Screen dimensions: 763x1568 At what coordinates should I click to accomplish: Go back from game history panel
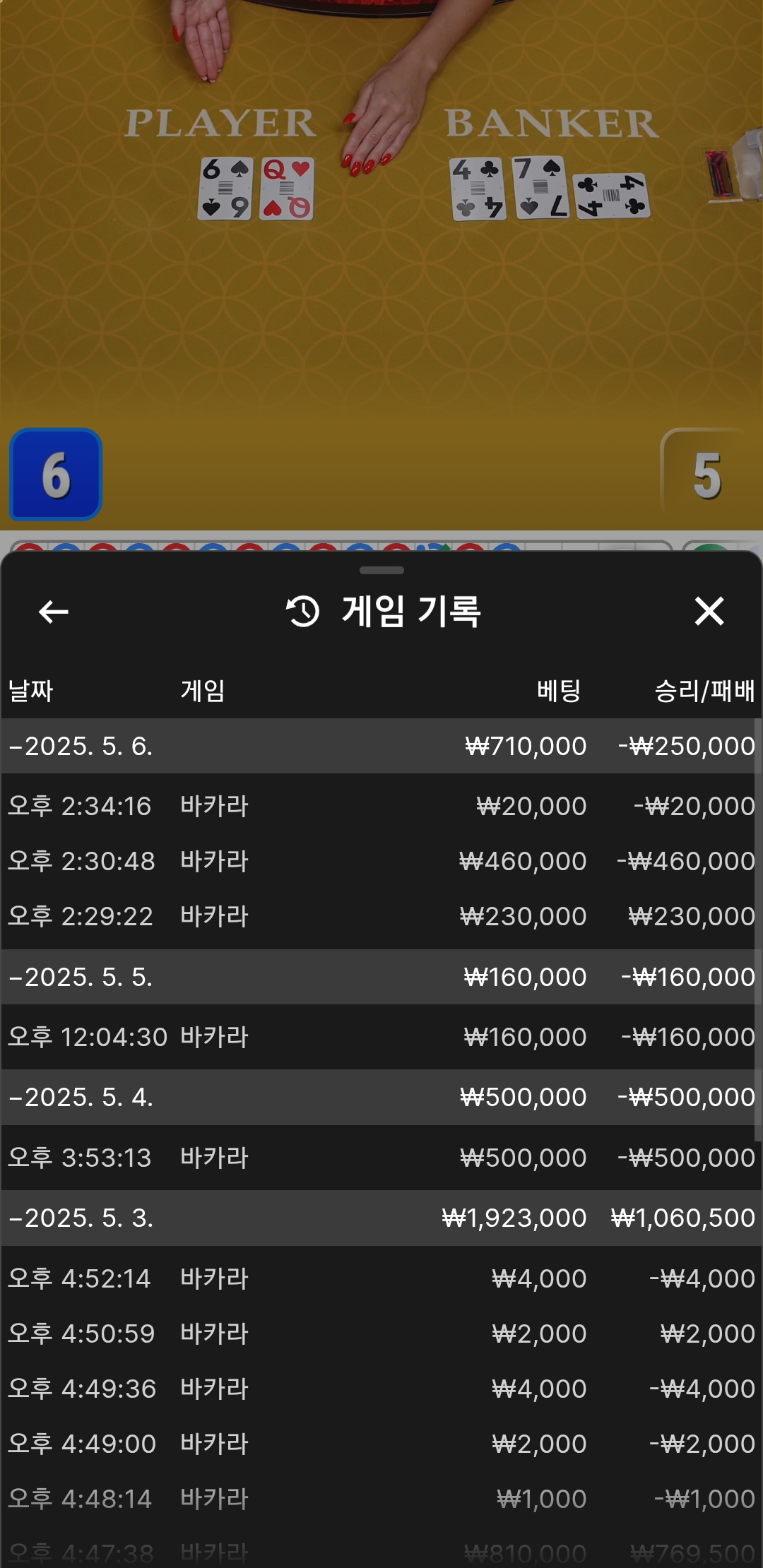click(x=54, y=612)
